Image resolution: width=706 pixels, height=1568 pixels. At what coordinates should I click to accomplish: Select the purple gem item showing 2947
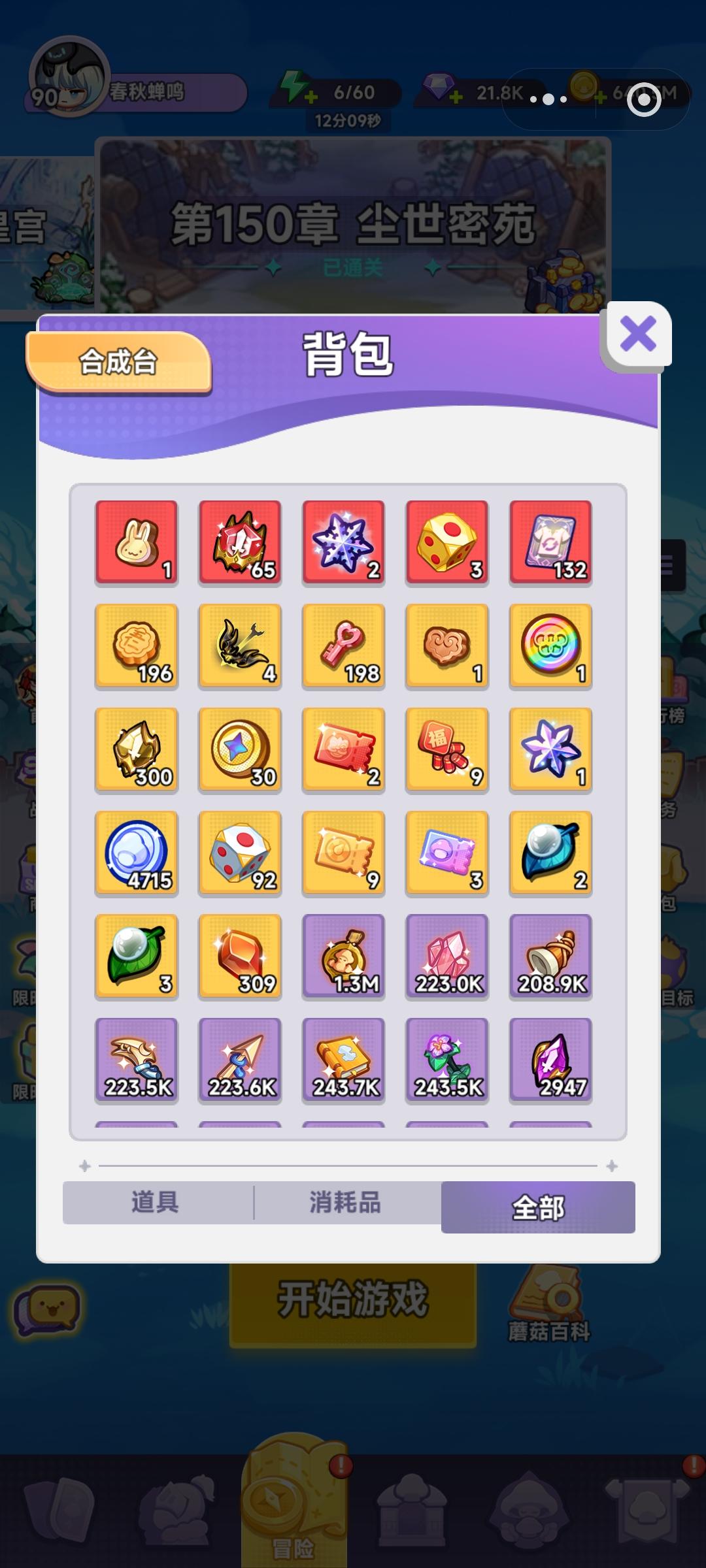(550, 1060)
